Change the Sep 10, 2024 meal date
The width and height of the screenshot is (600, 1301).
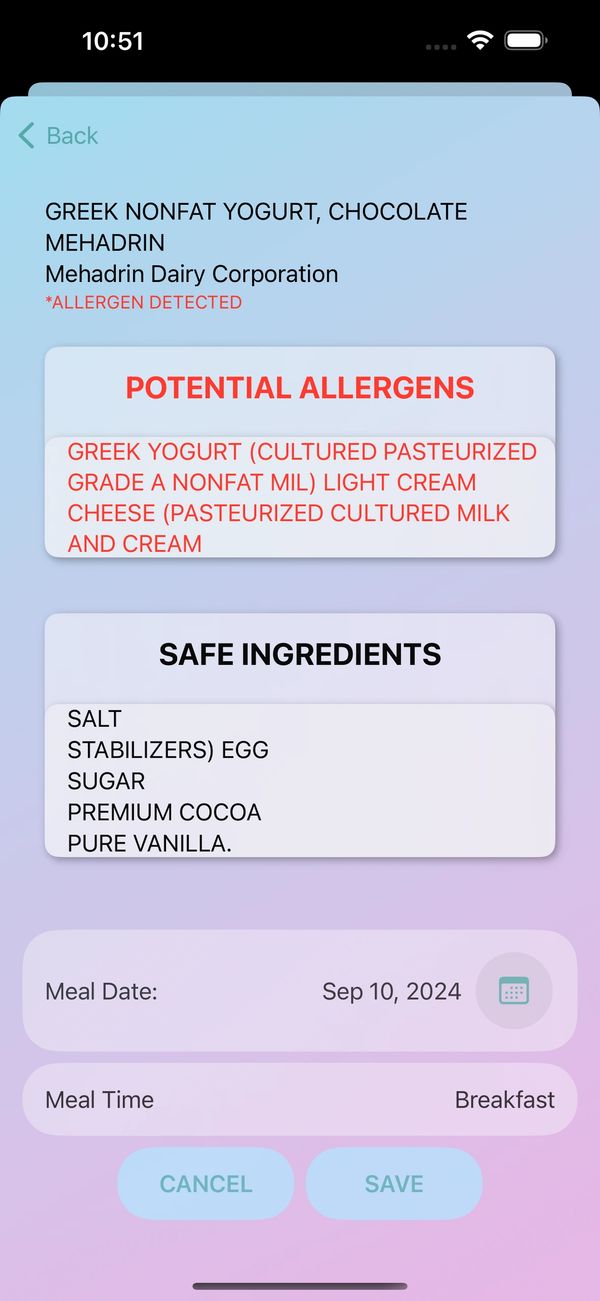pos(391,991)
